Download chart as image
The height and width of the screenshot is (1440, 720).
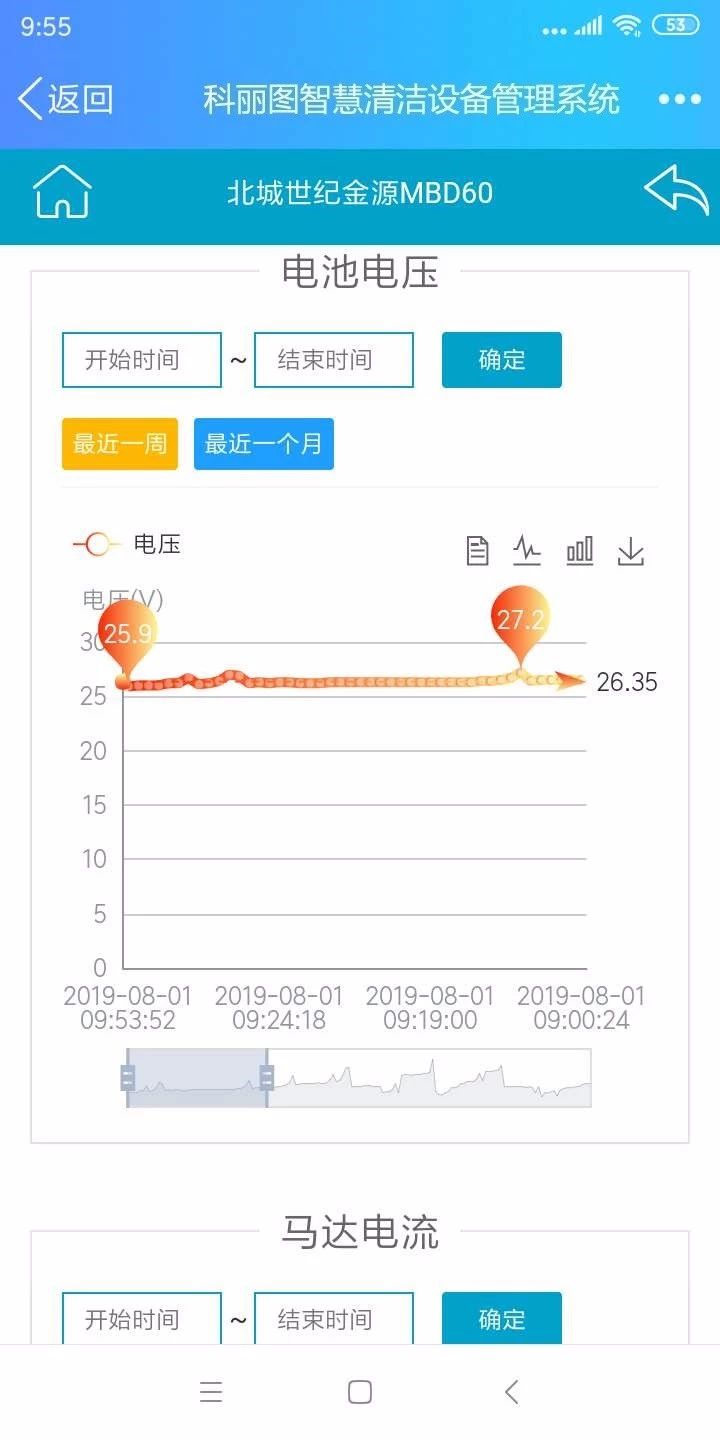[631, 550]
